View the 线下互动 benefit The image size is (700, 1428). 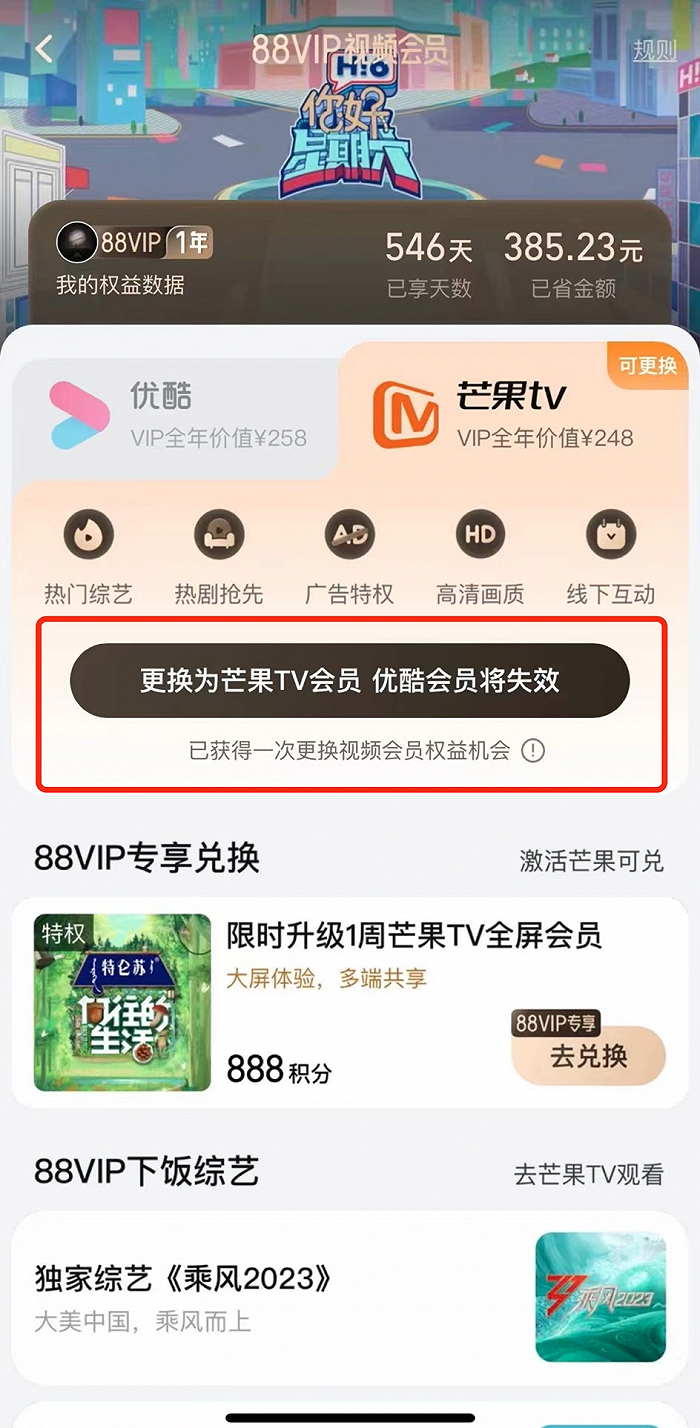click(x=611, y=555)
